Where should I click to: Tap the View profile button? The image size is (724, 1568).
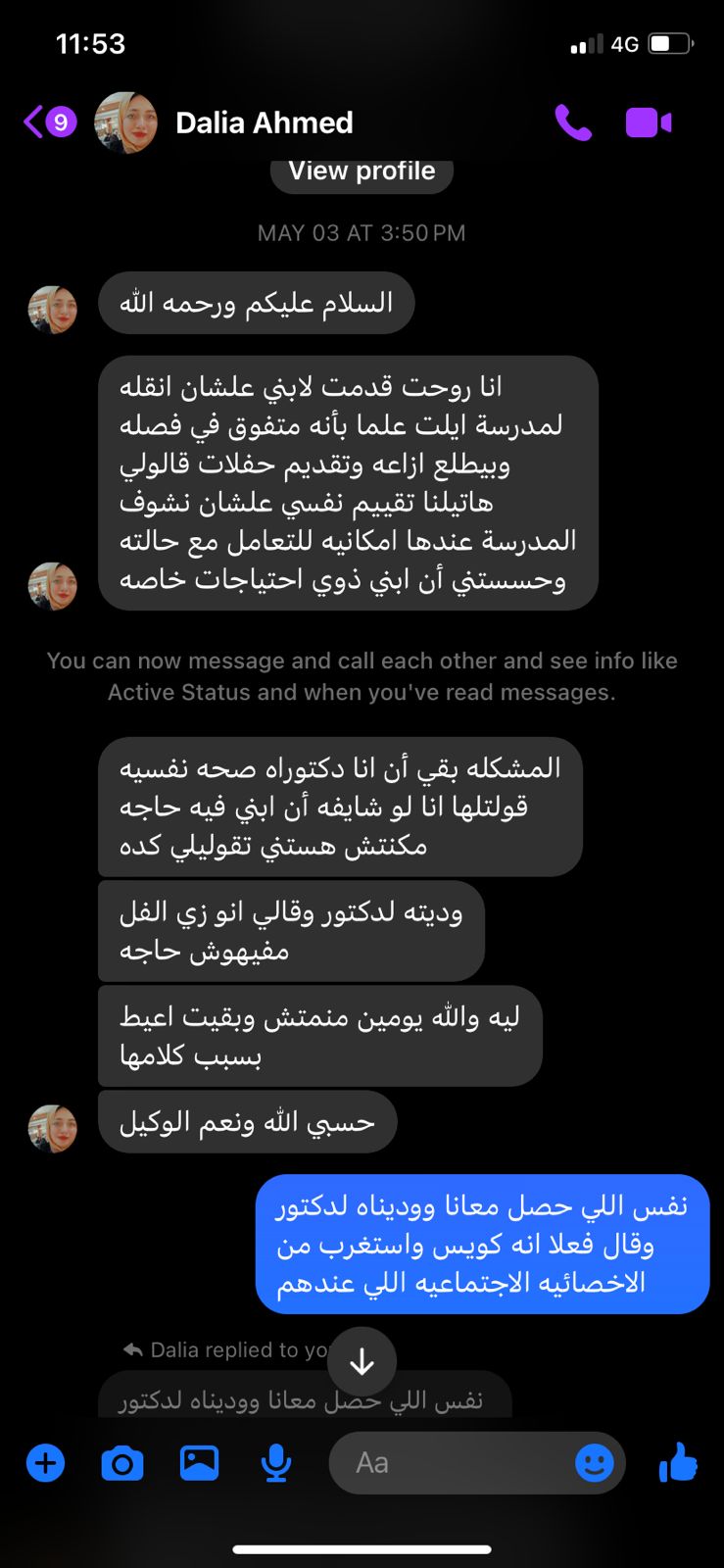pyautogui.click(x=362, y=172)
